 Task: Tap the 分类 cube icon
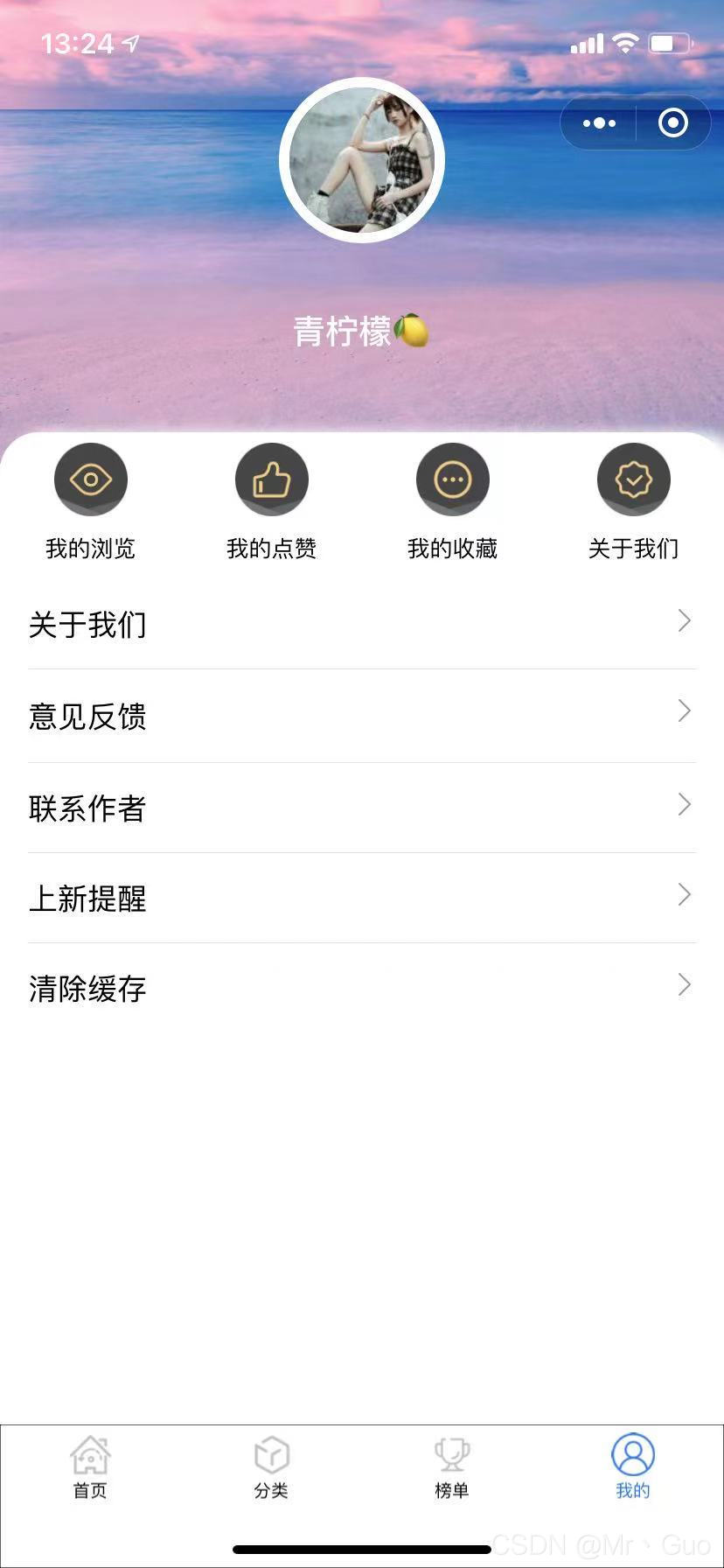[271, 1455]
